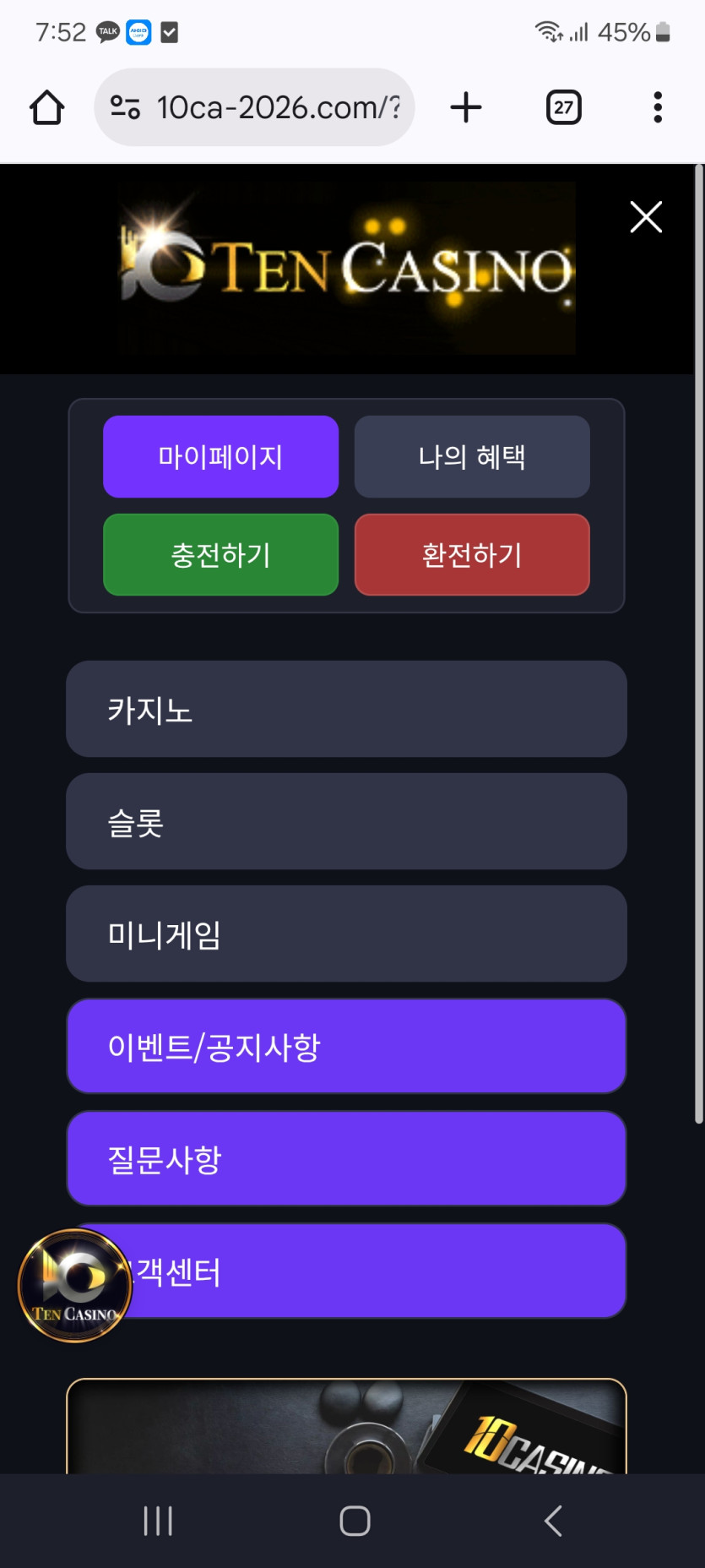Tap the red 환전하기 button
Image resolution: width=705 pixels, height=1568 pixels.
pyautogui.click(x=472, y=554)
